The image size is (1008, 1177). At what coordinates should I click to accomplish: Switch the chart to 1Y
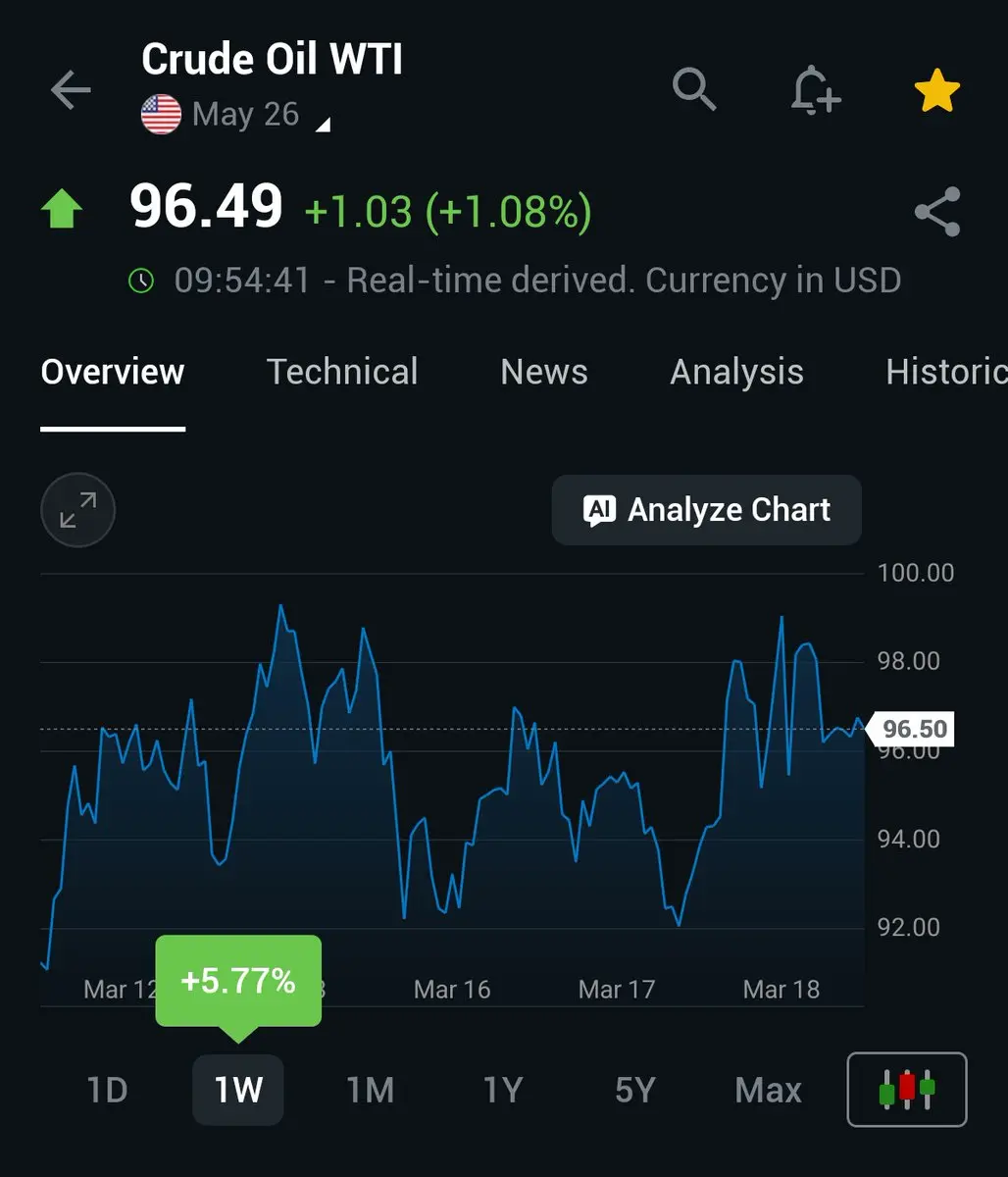click(x=502, y=1090)
